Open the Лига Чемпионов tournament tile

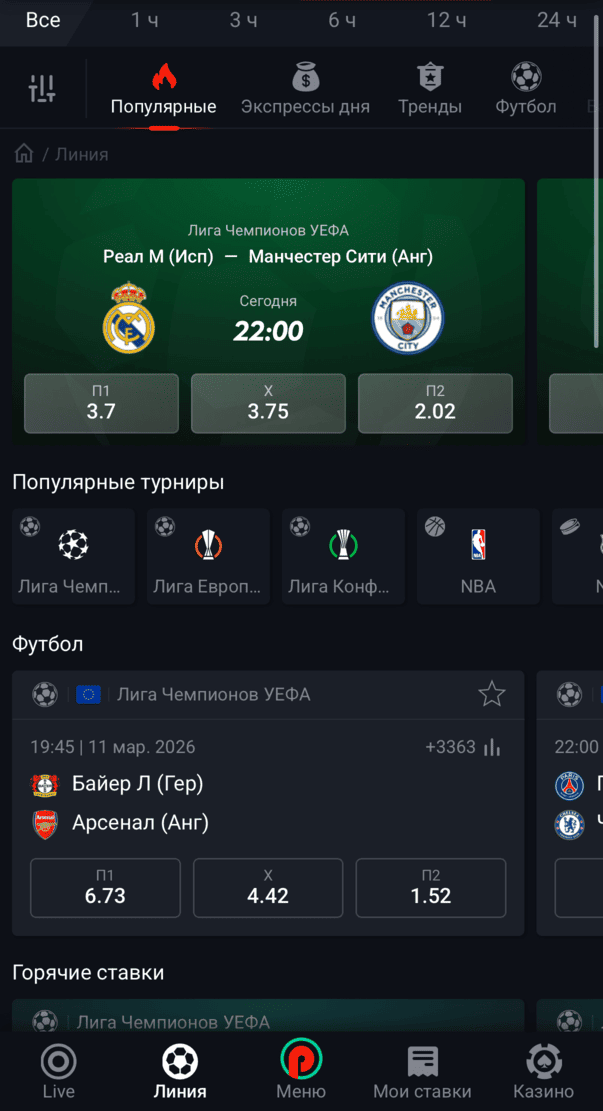(73, 557)
